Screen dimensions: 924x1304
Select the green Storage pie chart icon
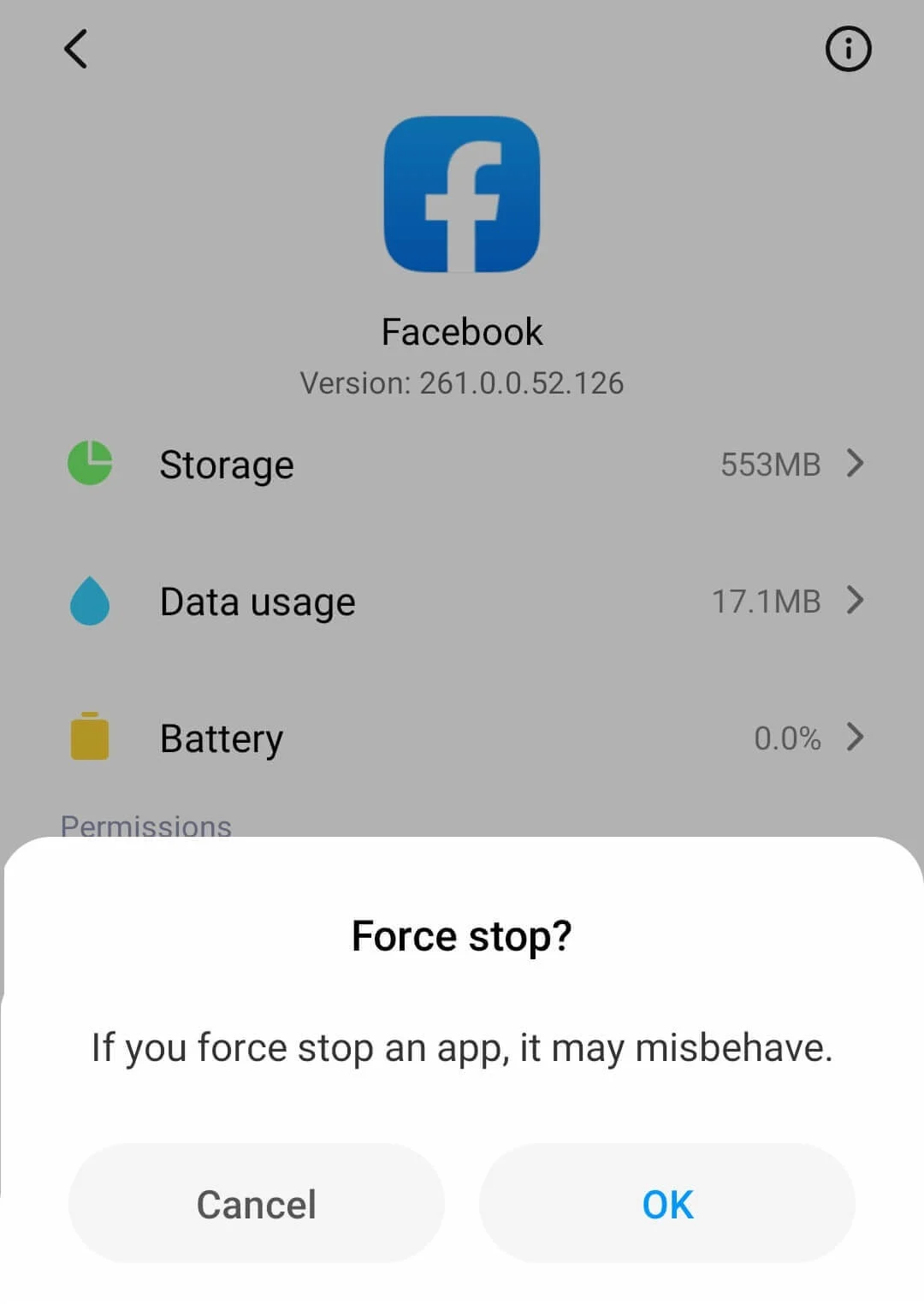[89, 463]
